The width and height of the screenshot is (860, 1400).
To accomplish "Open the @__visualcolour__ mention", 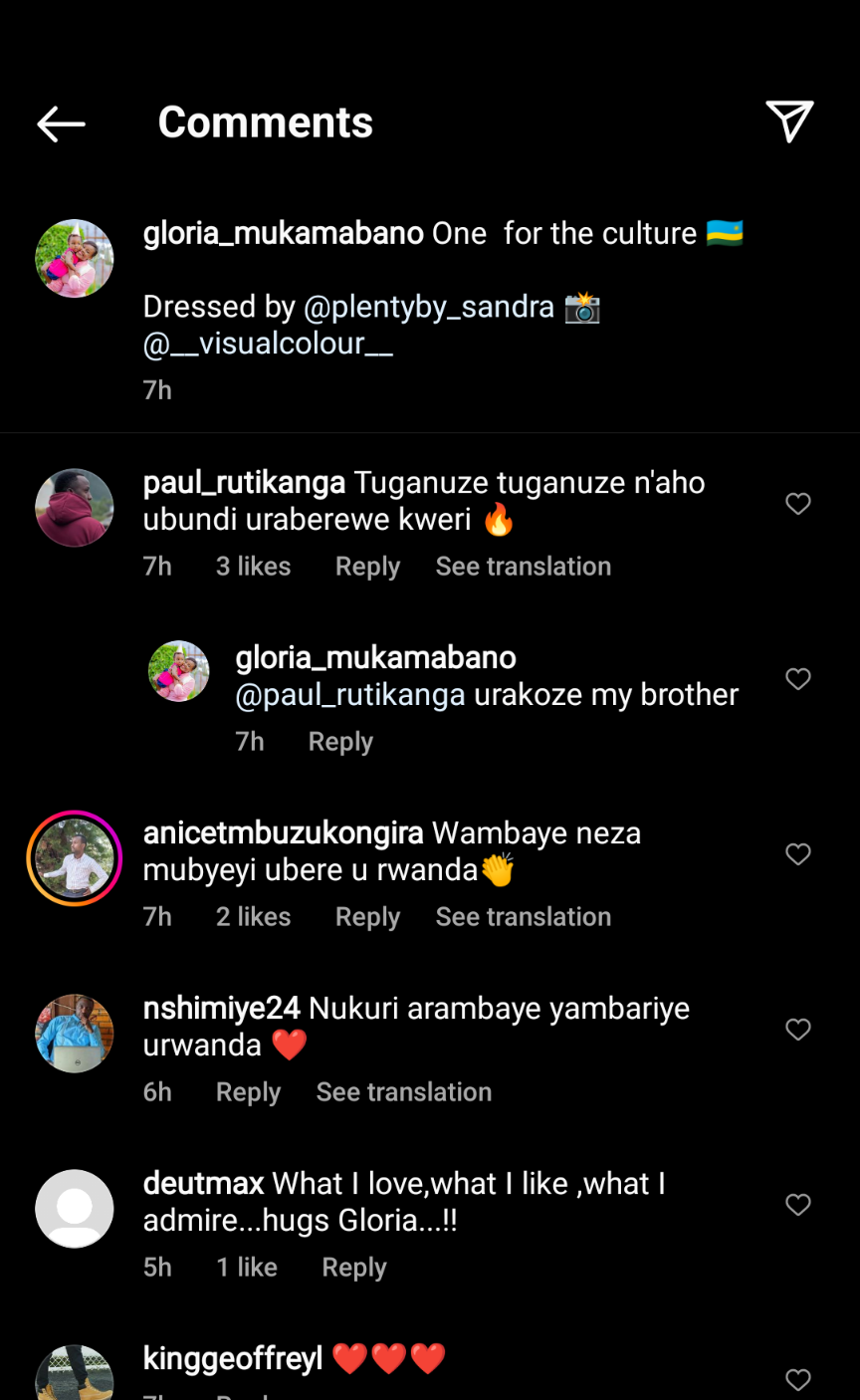I will [268, 344].
